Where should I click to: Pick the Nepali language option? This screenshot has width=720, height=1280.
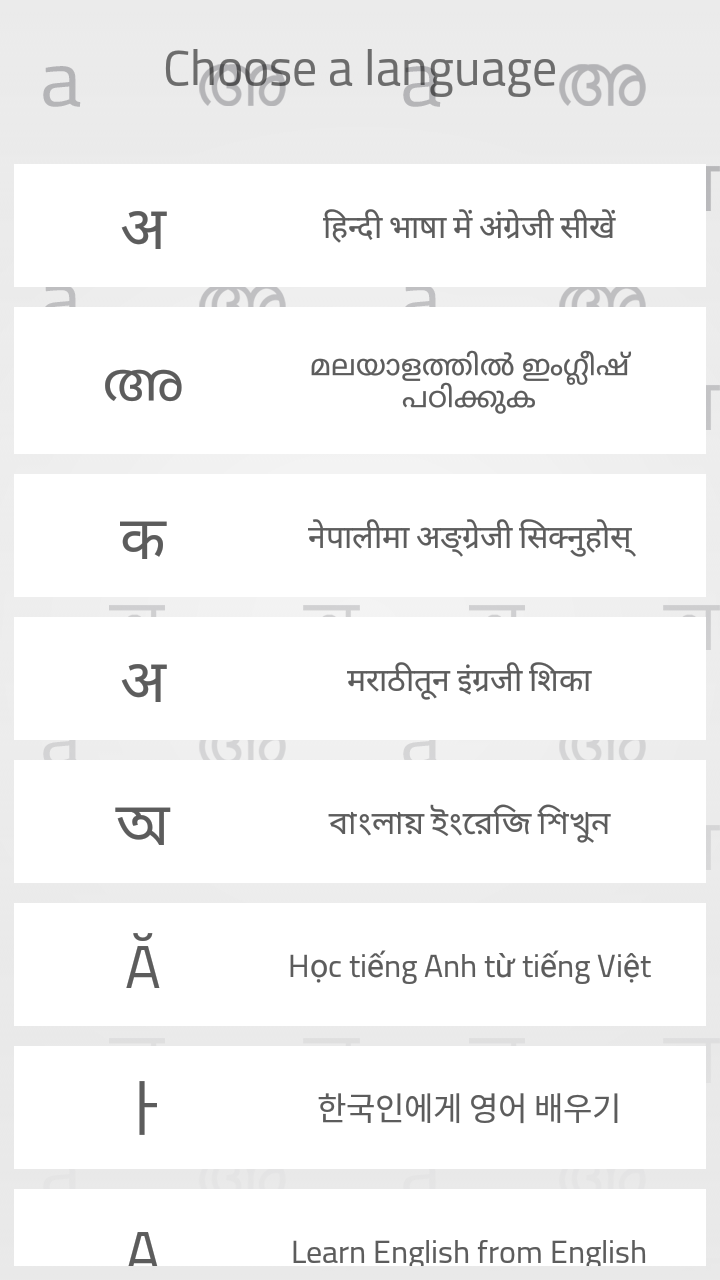click(360, 537)
